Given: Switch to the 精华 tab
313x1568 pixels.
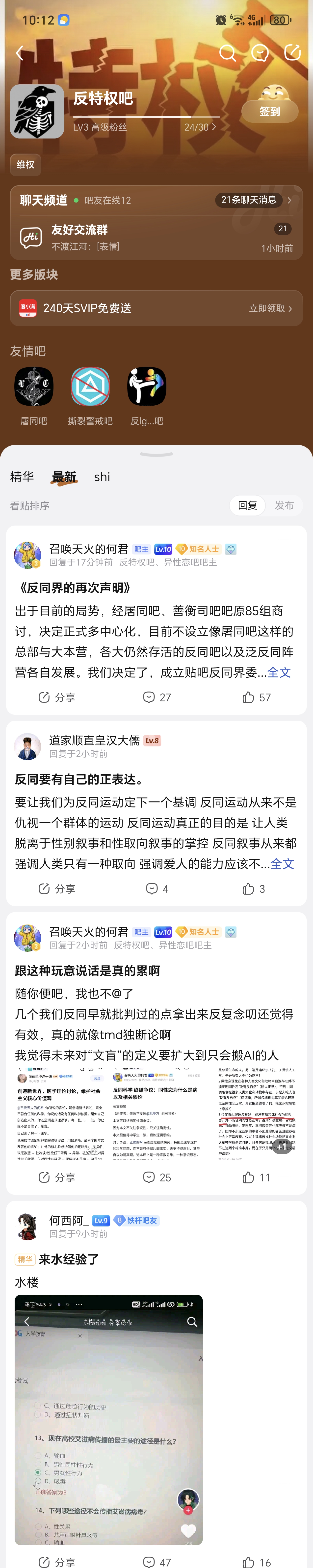Looking at the screenshot, I should point(22,477).
